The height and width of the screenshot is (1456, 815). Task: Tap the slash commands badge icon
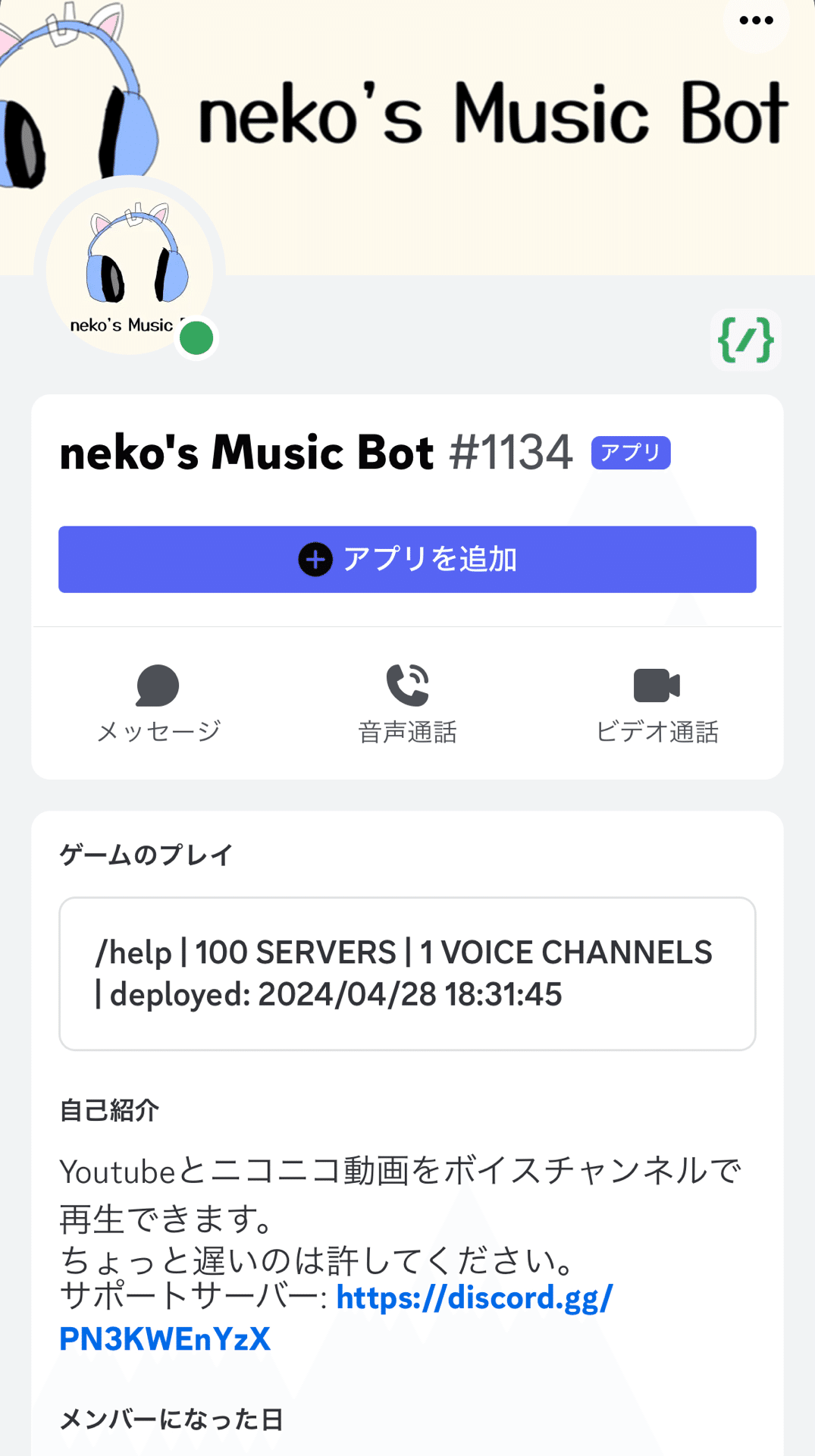(746, 340)
